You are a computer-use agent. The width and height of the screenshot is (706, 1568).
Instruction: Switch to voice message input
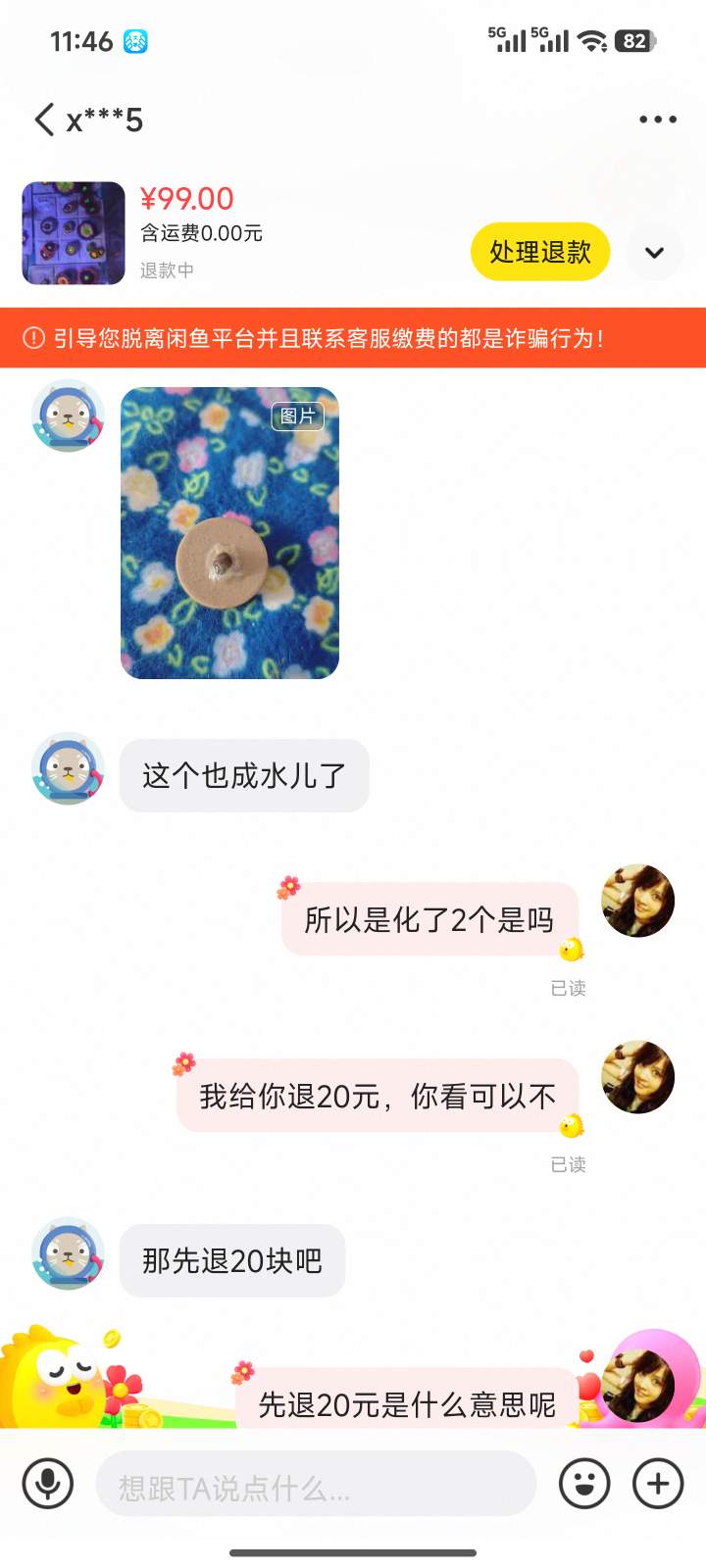[47, 1484]
